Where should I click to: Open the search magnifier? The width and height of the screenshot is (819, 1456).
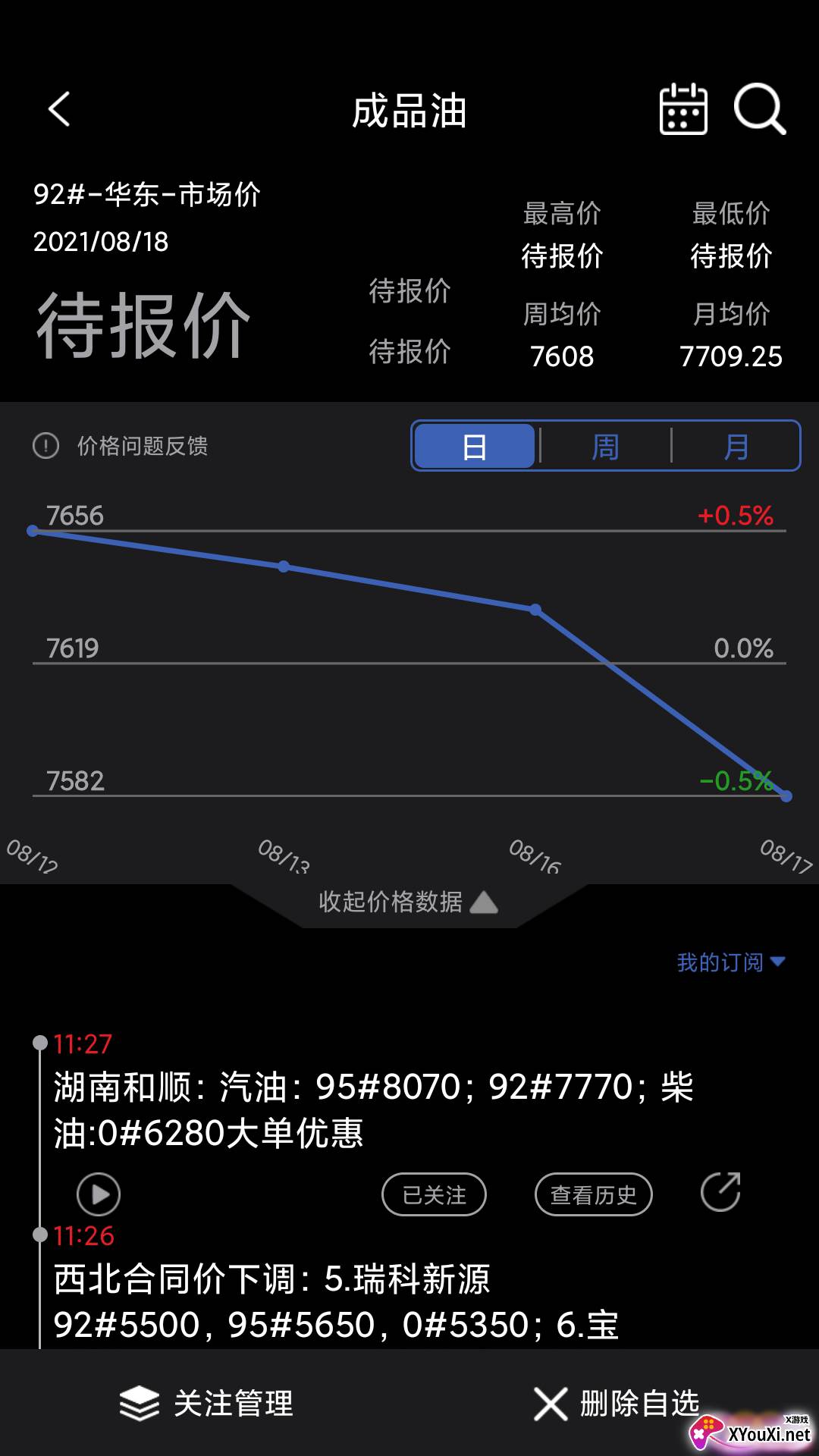click(x=759, y=109)
